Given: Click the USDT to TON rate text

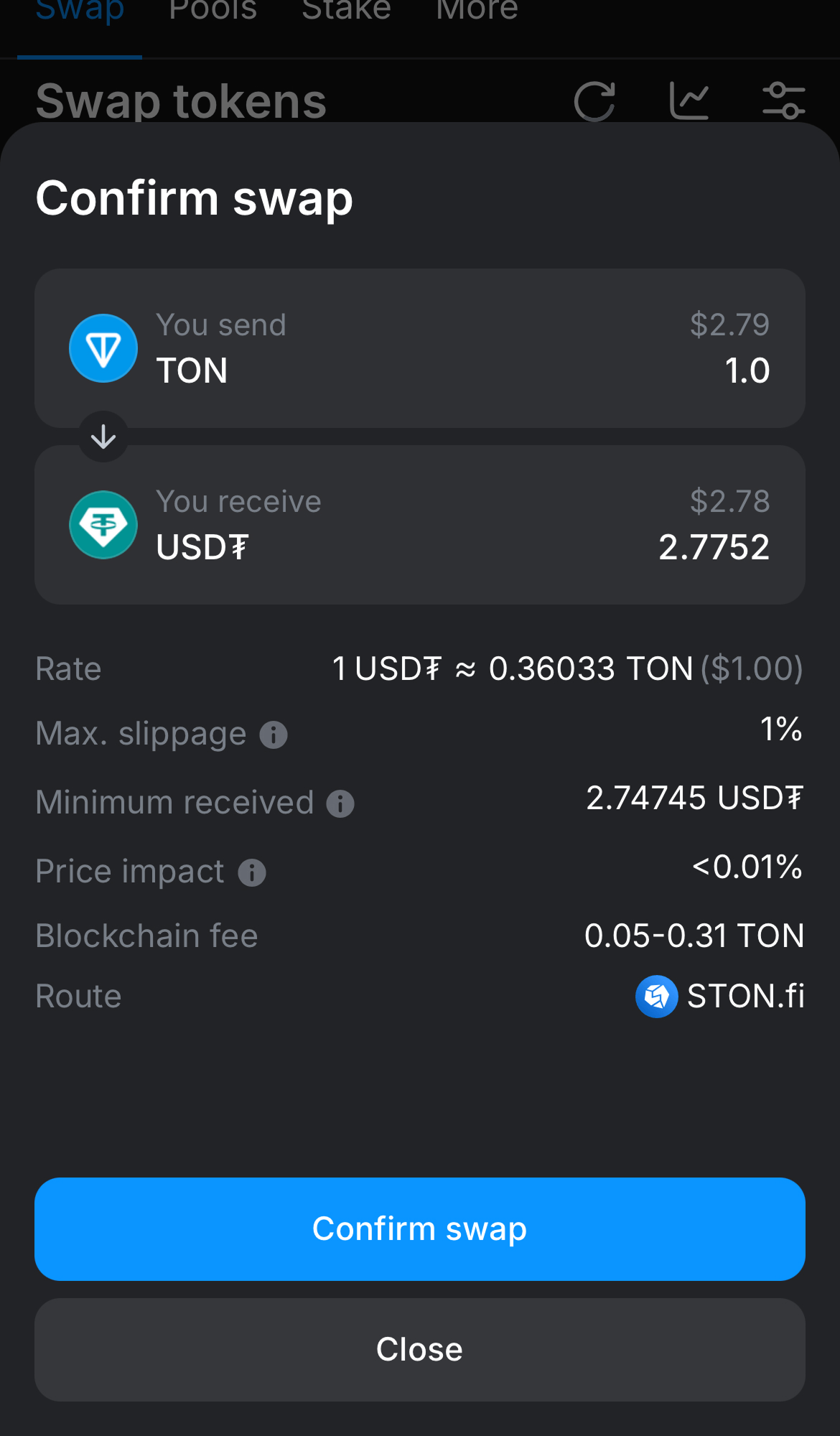Looking at the screenshot, I should (x=568, y=668).
